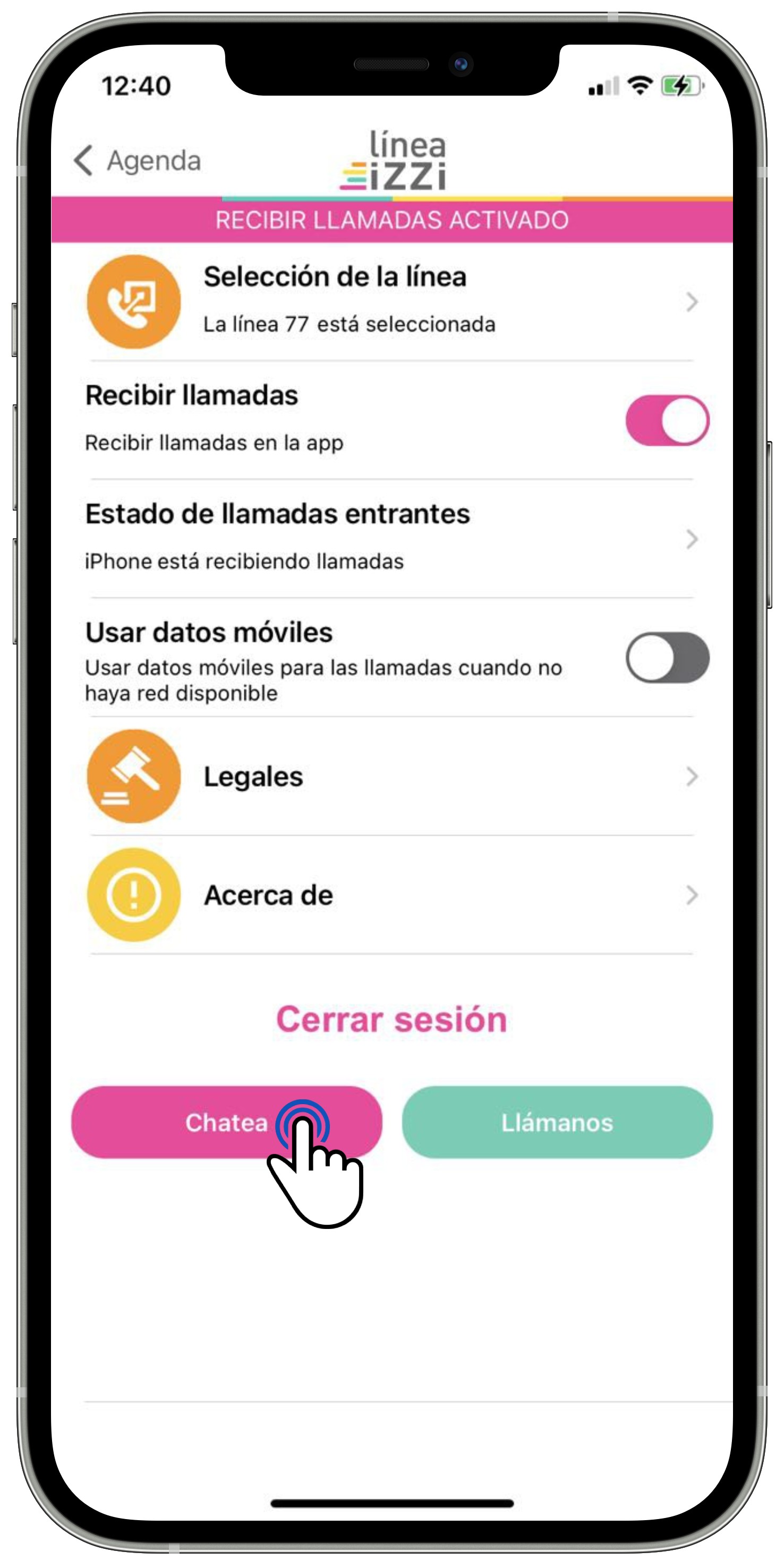The image size is (784, 1560).
Task: Call support with Llámanos button
Action: coord(557,1122)
